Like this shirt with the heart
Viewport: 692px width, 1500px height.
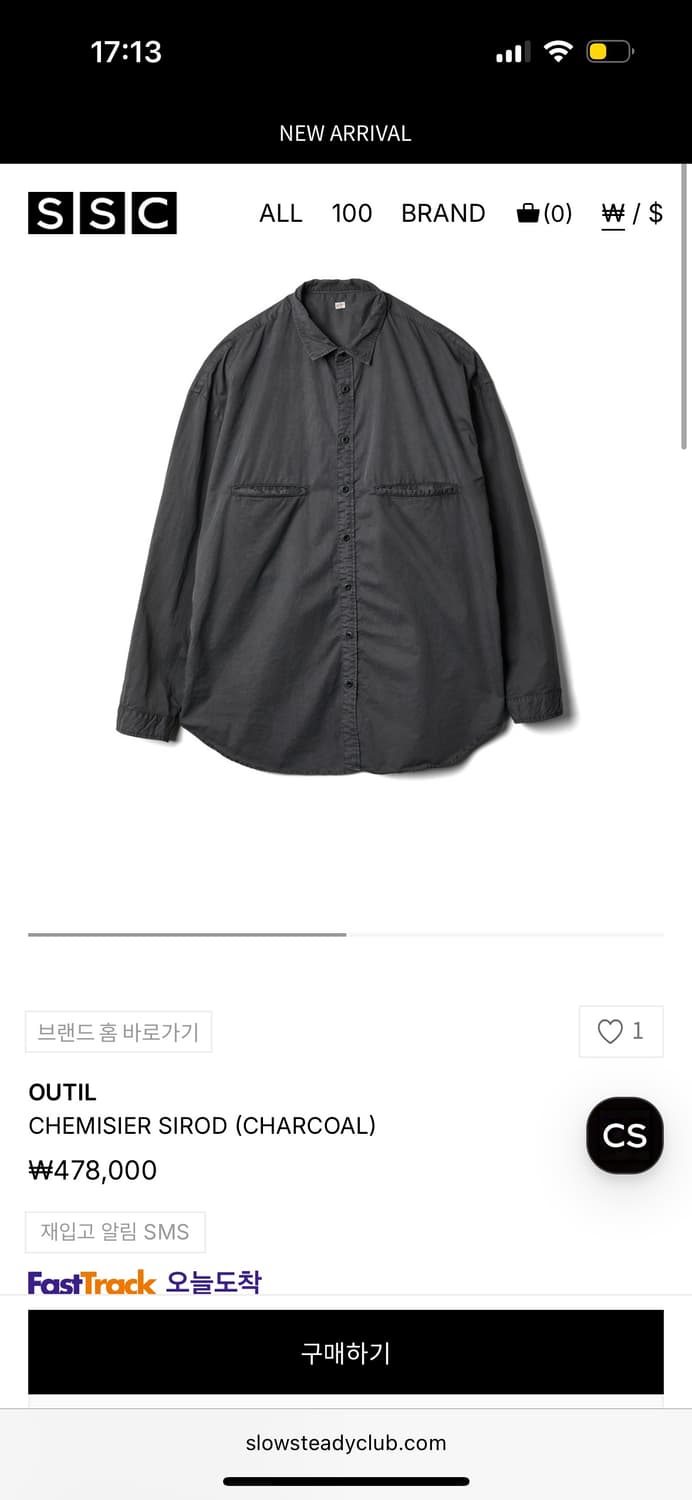[620, 1032]
